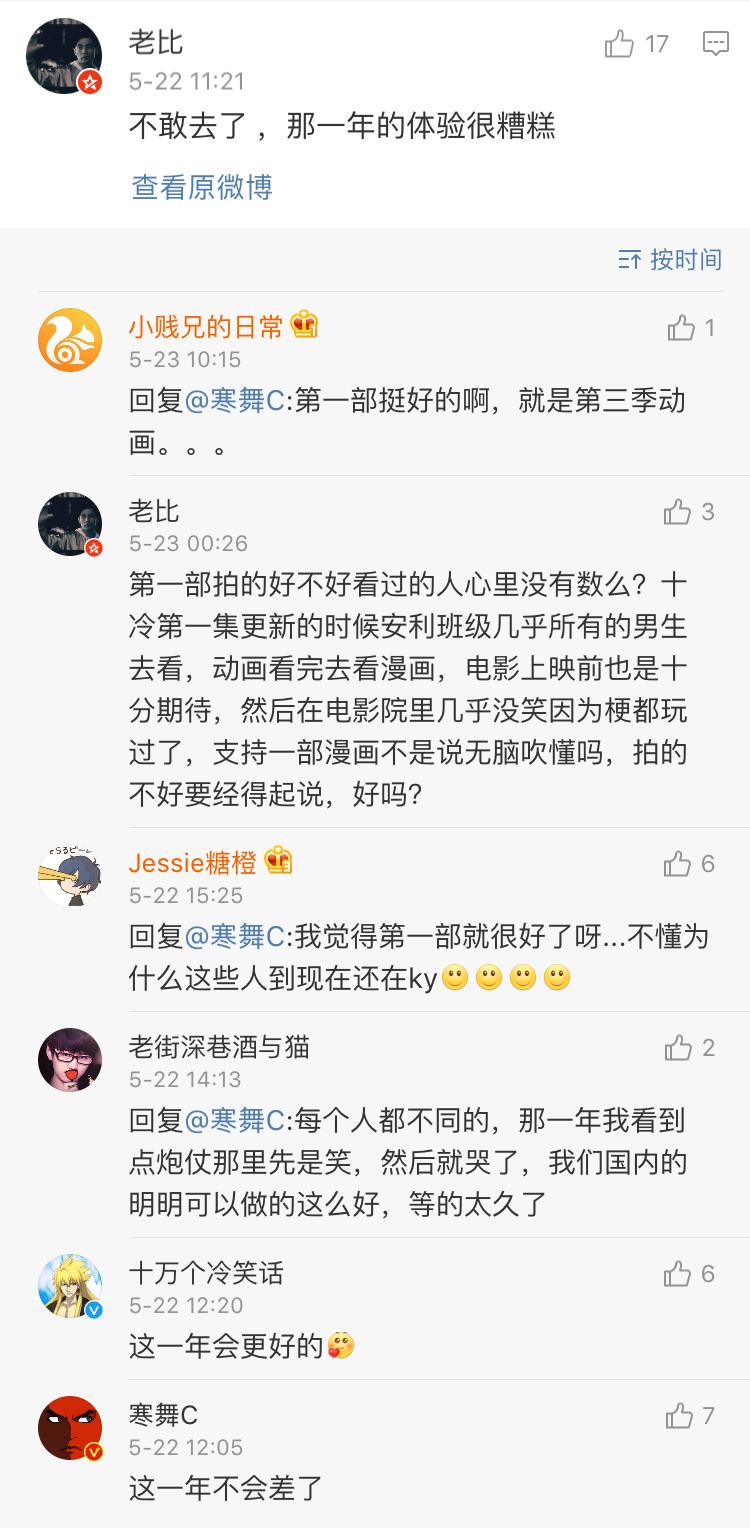Viewport: 750px width, 1528px height.
Task: Like 小贱兄的日常's reply
Action: point(682,328)
